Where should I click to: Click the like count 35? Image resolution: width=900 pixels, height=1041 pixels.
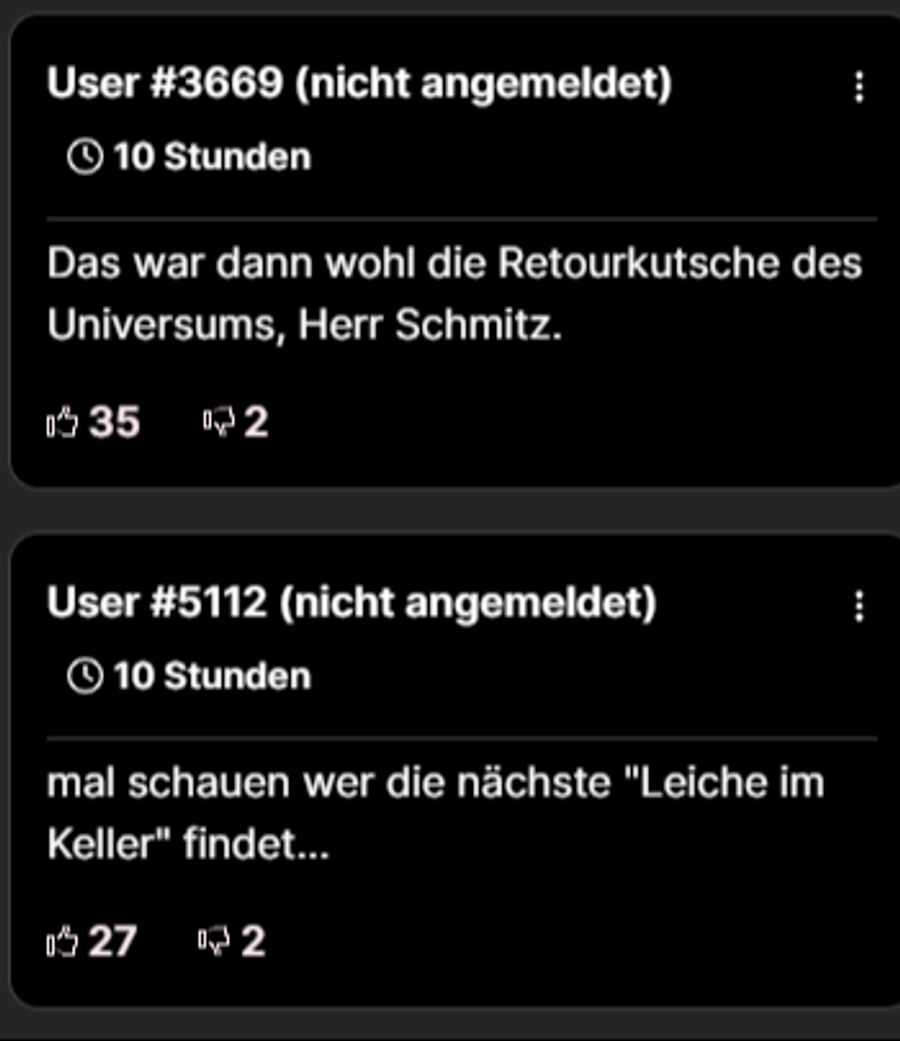pos(112,420)
